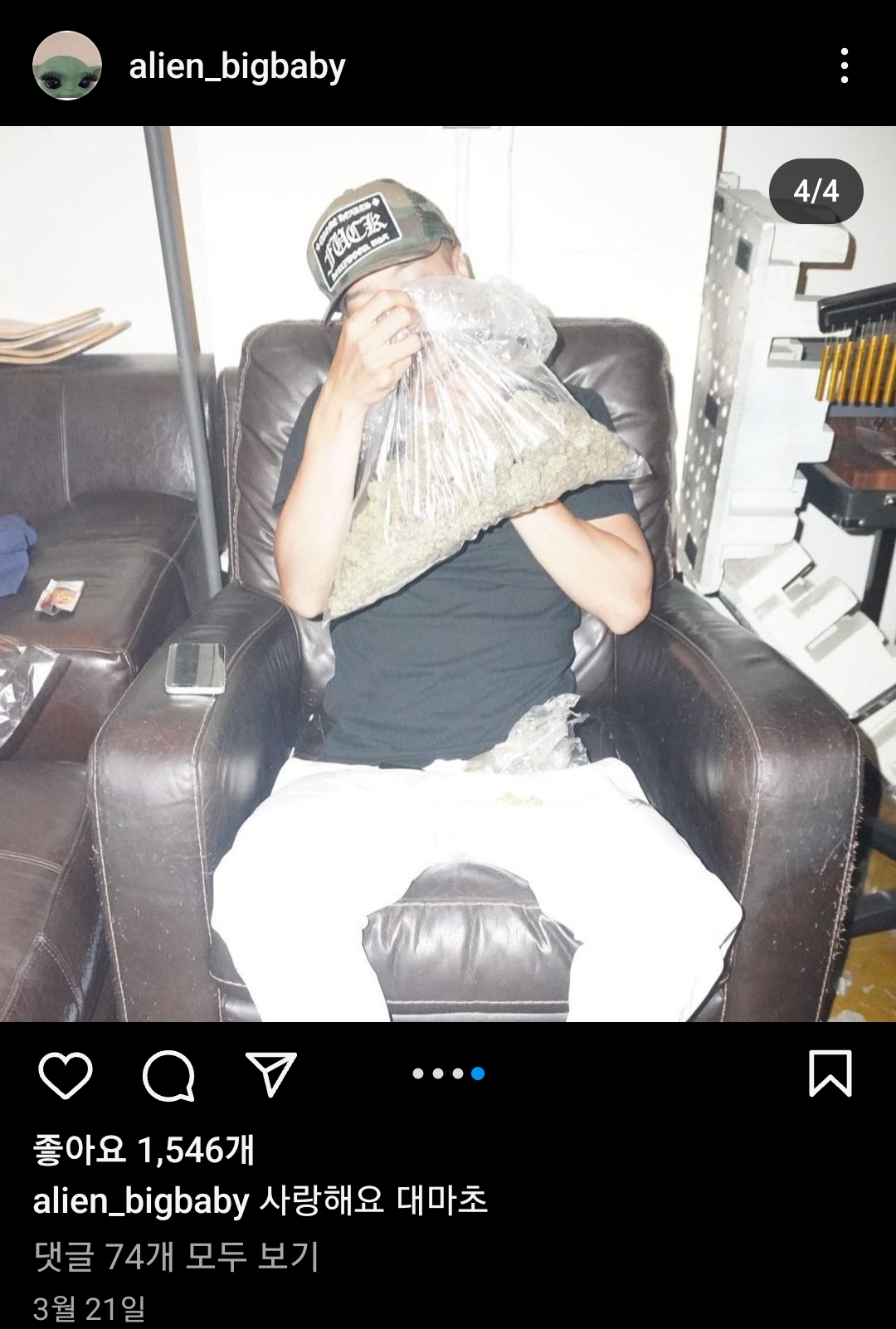Viewport: 896px width, 1329px height.
Task: View all 74 comments
Action: (x=176, y=1256)
